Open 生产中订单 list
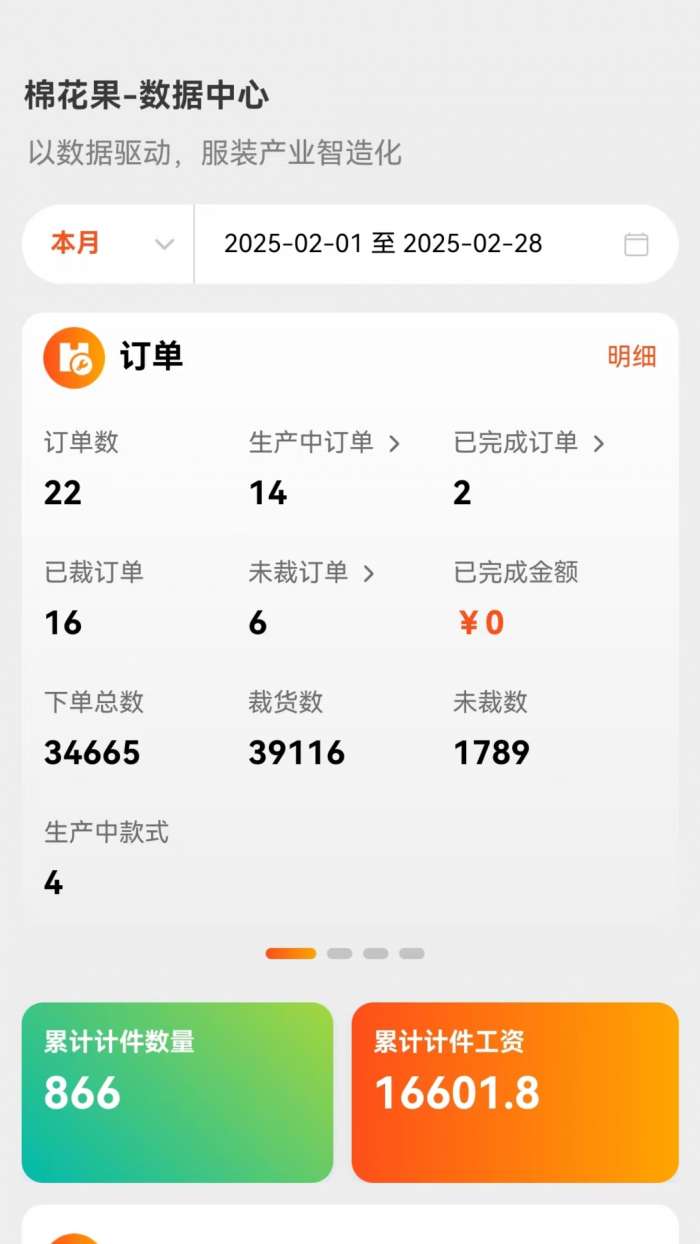Screen dimensions: 700x1244 [x=323, y=443]
